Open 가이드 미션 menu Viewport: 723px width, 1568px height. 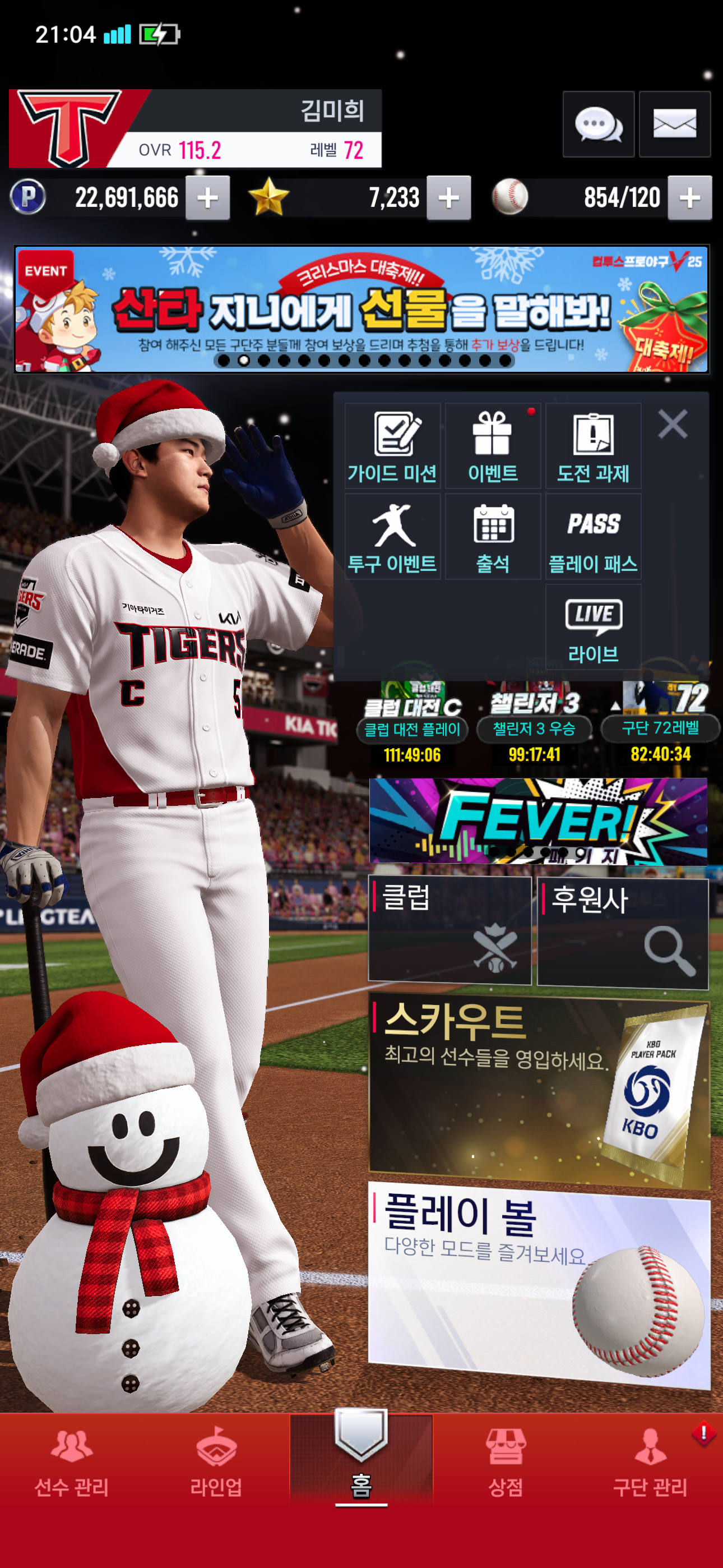tap(392, 446)
